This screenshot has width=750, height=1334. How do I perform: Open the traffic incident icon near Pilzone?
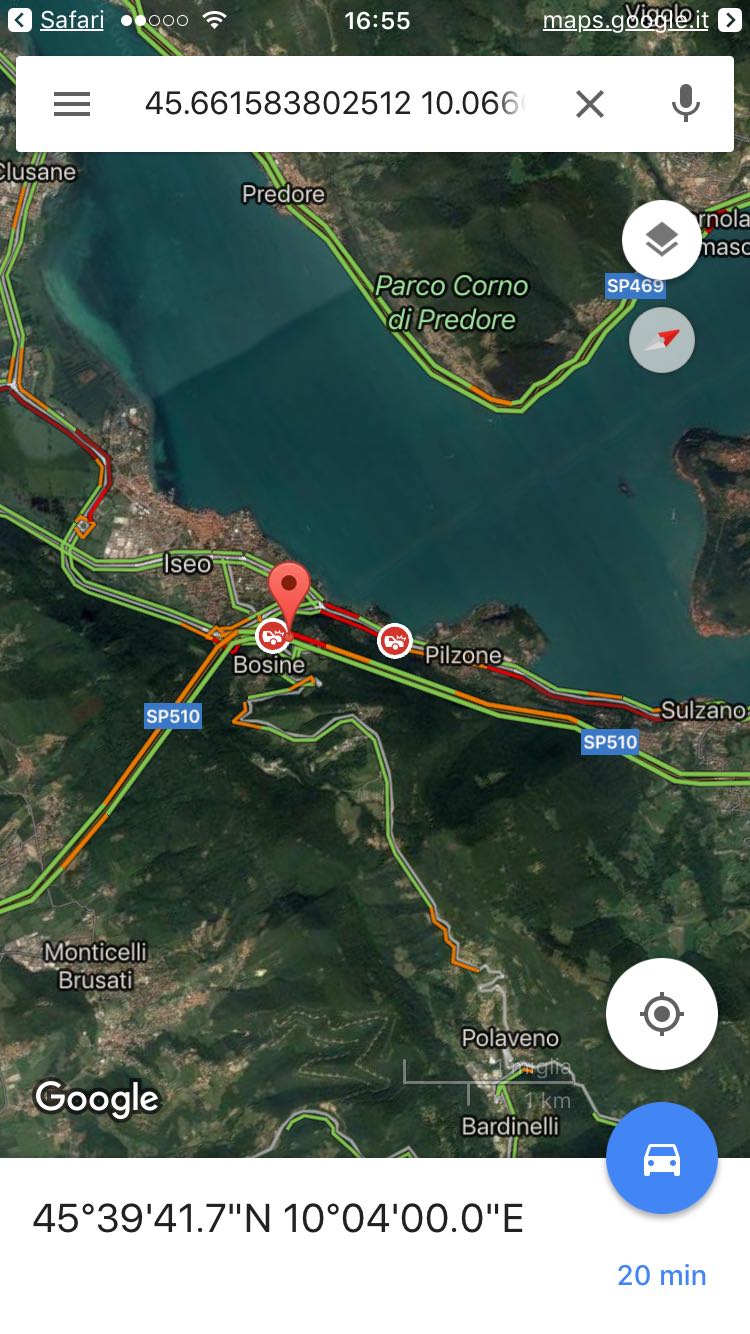click(x=394, y=640)
